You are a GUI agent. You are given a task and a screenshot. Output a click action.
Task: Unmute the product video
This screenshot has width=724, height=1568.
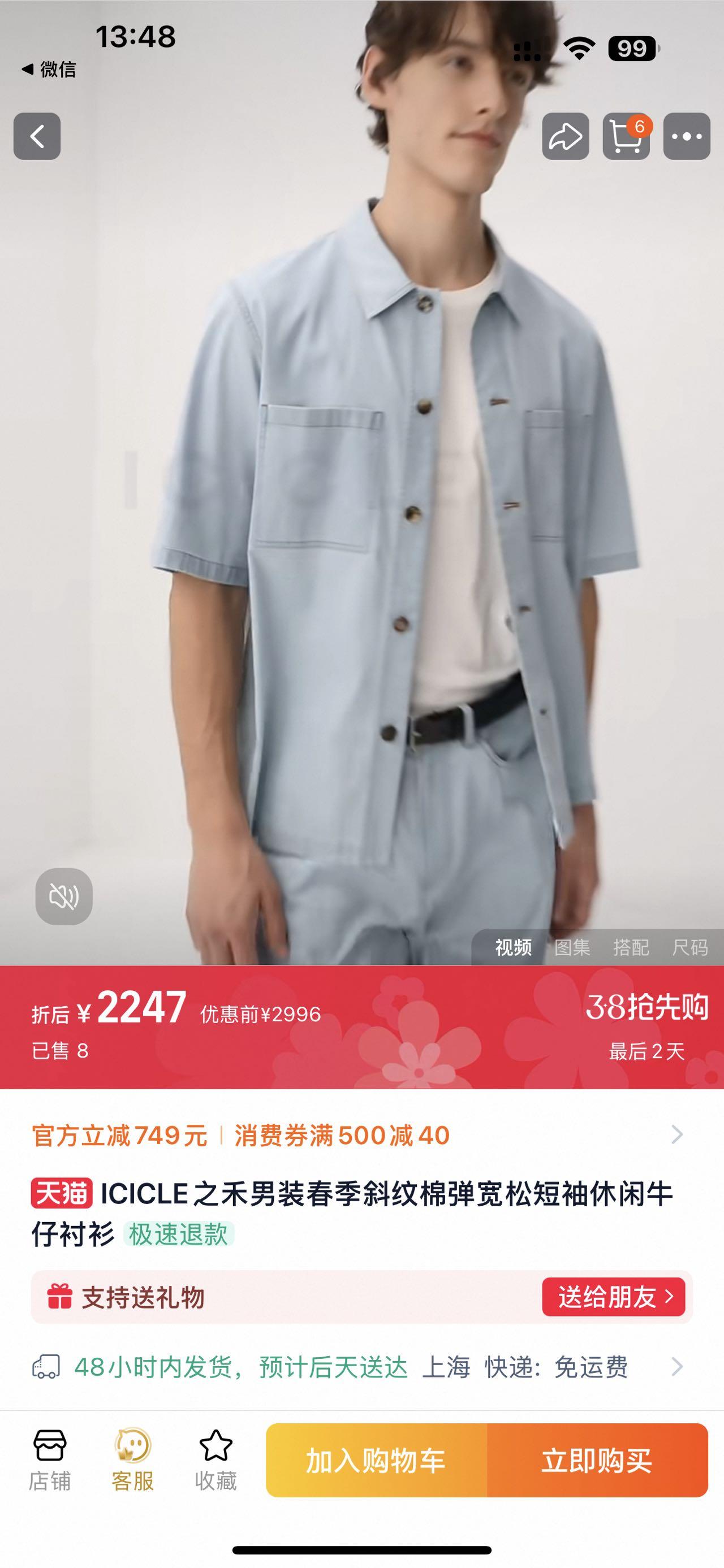coord(64,896)
